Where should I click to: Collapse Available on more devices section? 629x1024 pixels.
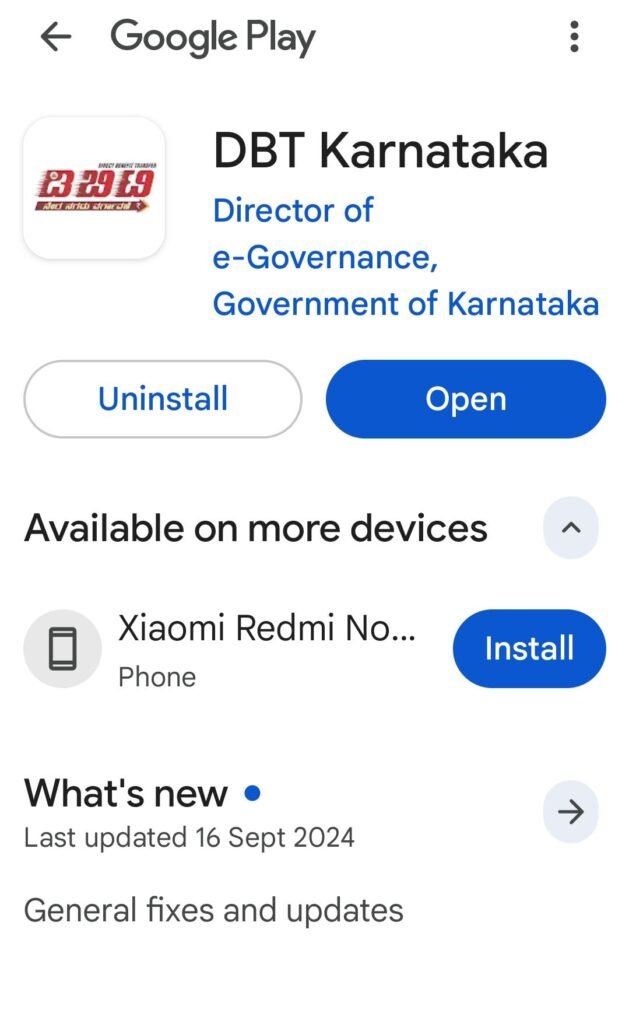pos(571,527)
